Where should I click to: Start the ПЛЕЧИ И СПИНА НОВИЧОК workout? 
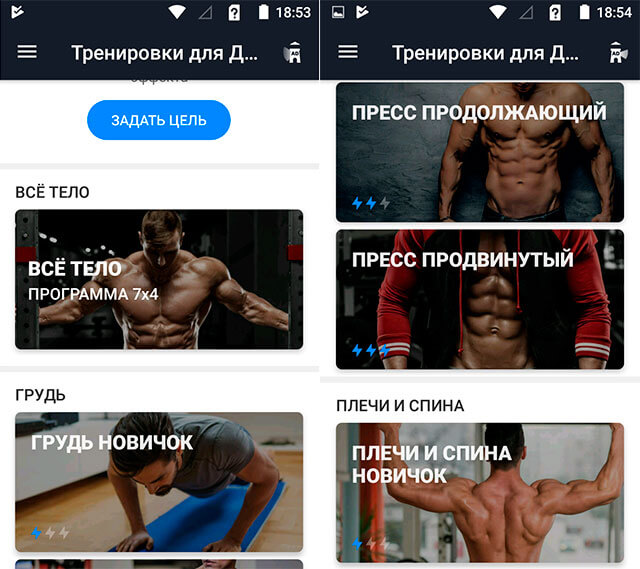(x=479, y=492)
